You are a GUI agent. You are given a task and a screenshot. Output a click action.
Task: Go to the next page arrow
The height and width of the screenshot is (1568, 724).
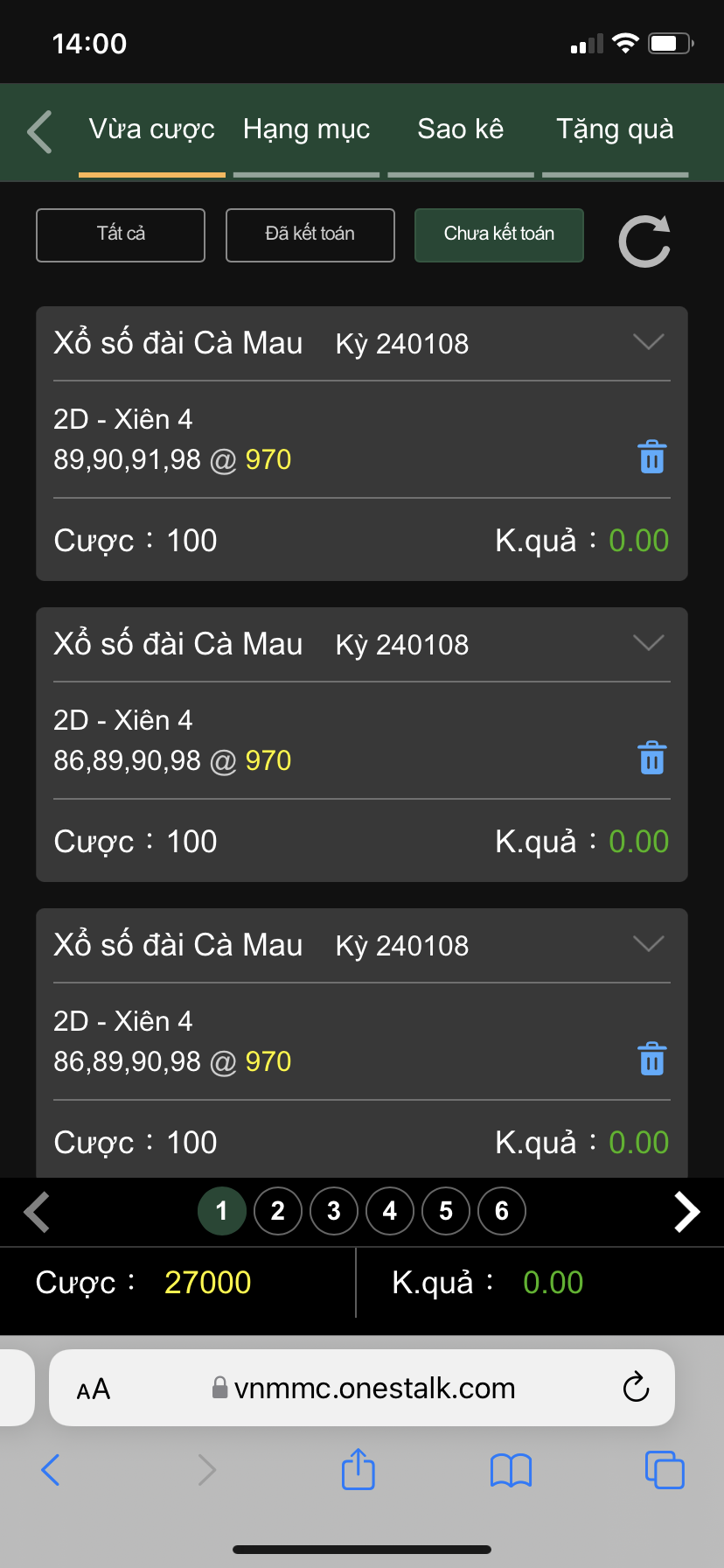click(x=687, y=1212)
